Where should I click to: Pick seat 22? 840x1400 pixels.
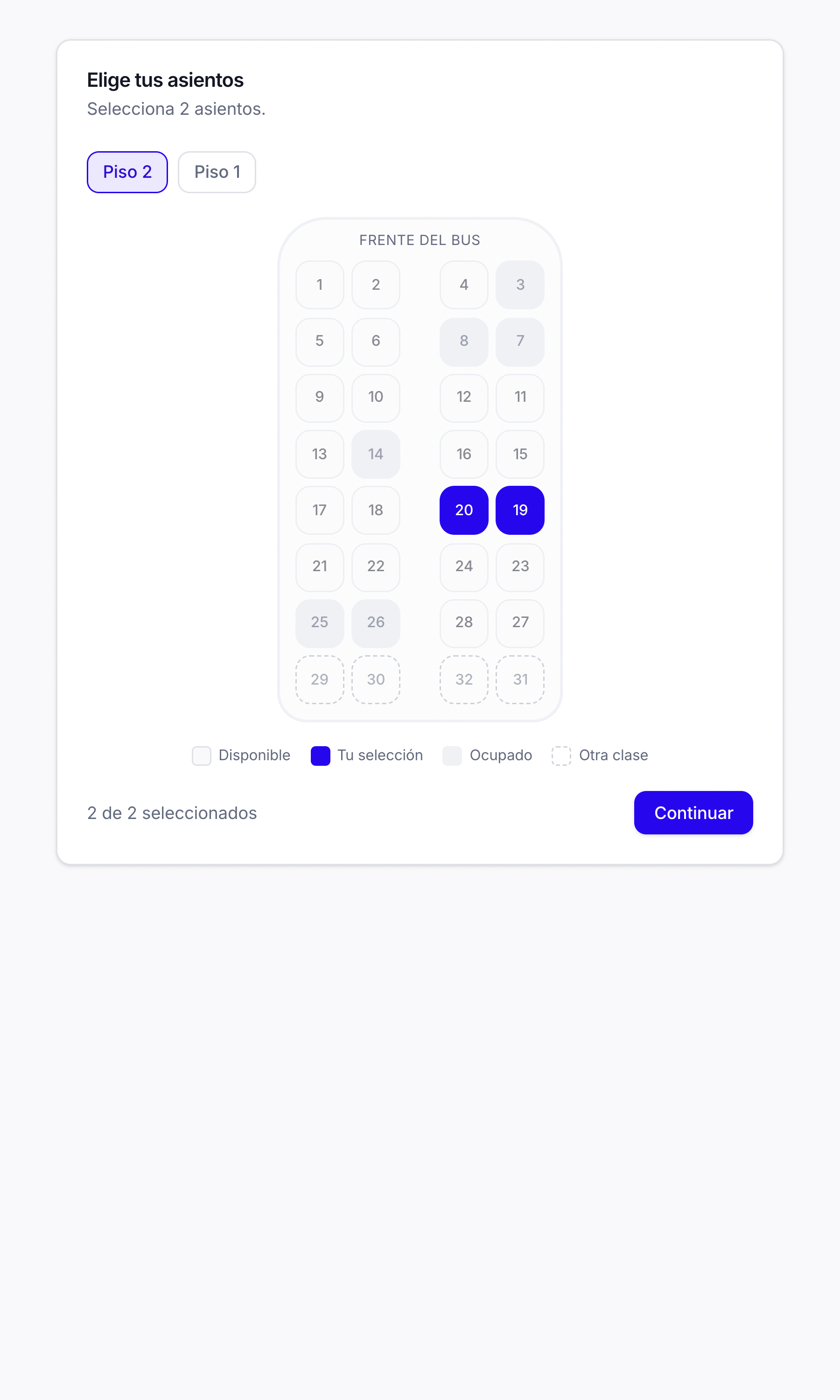click(x=376, y=567)
